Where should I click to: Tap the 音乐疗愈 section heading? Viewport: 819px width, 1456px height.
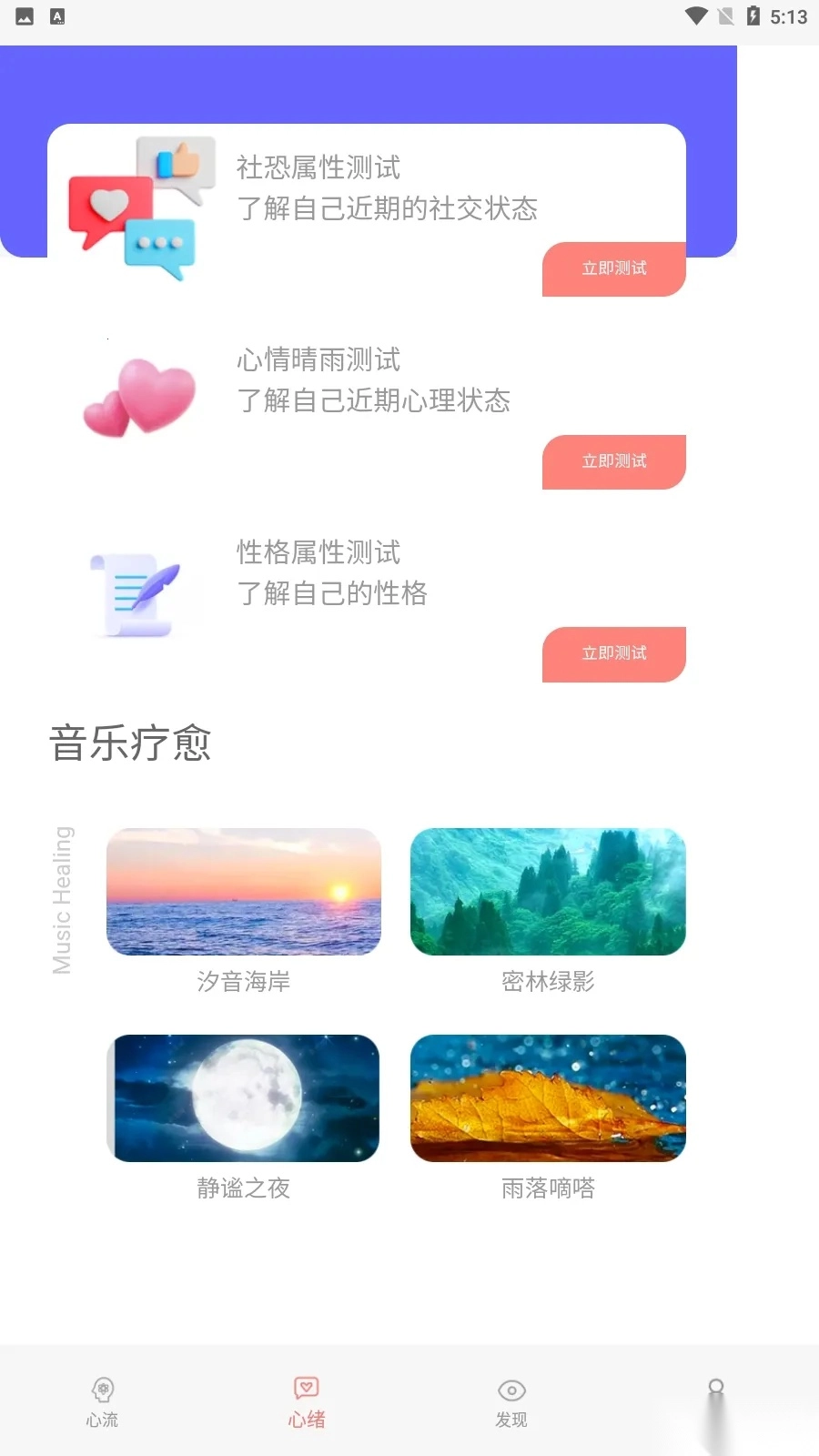pos(131,743)
